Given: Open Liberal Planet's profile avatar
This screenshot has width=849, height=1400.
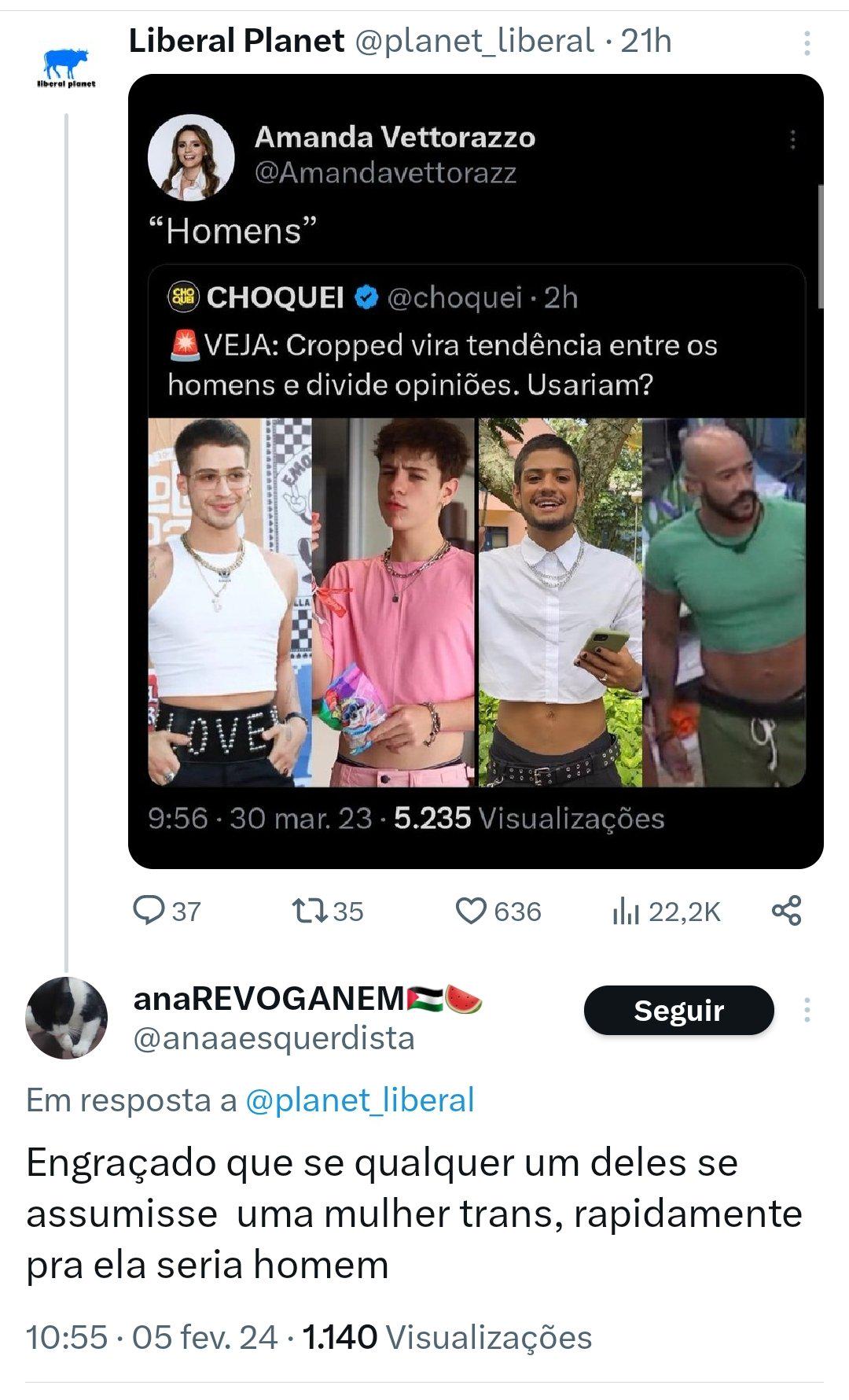Looking at the screenshot, I should 66,68.
